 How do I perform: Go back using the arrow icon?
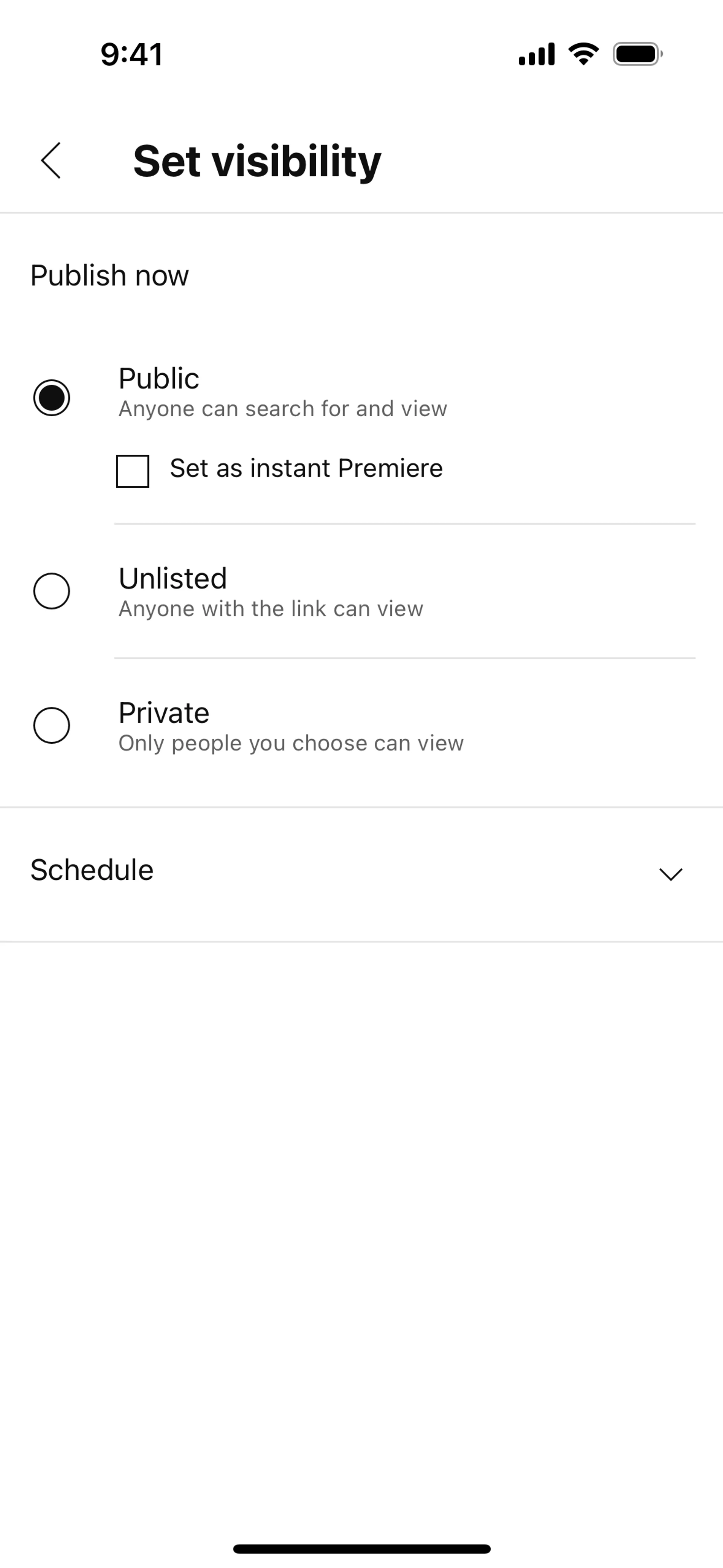point(51,161)
